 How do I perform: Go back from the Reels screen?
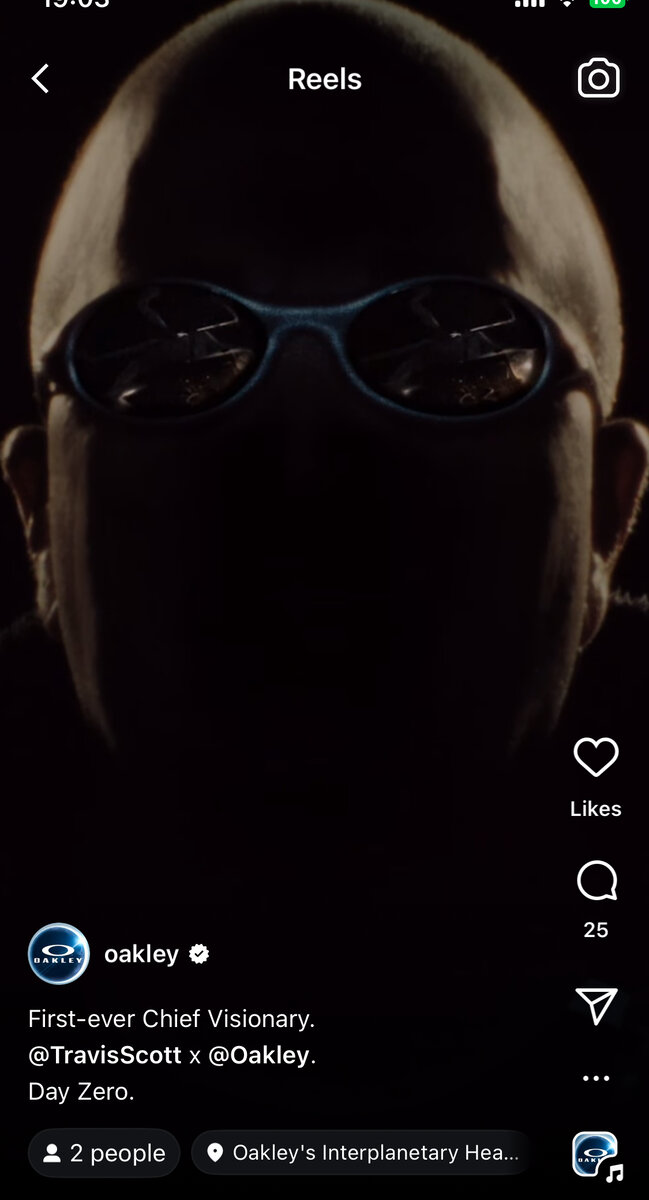coord(40,79)
